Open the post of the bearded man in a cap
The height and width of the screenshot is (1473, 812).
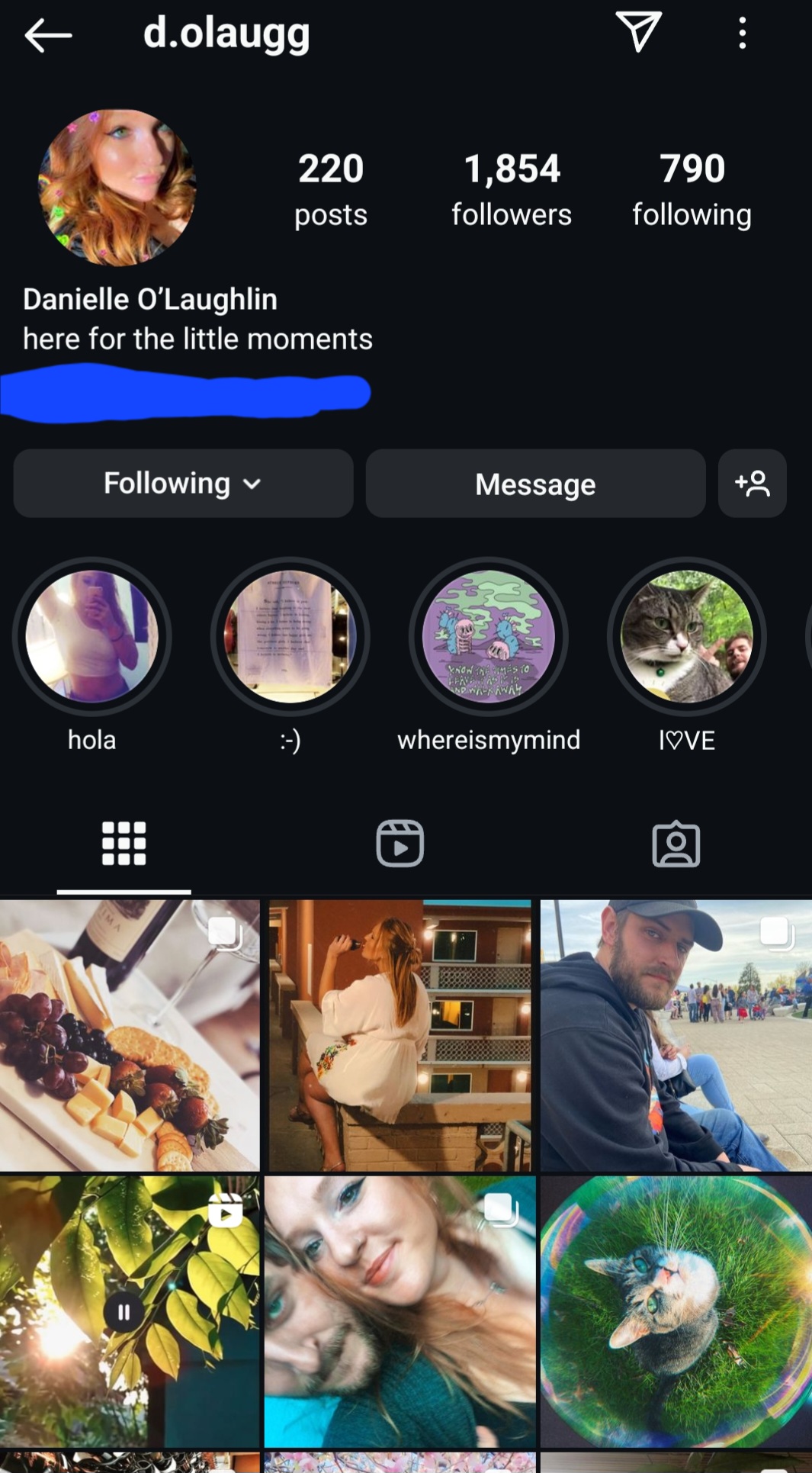676,1035
